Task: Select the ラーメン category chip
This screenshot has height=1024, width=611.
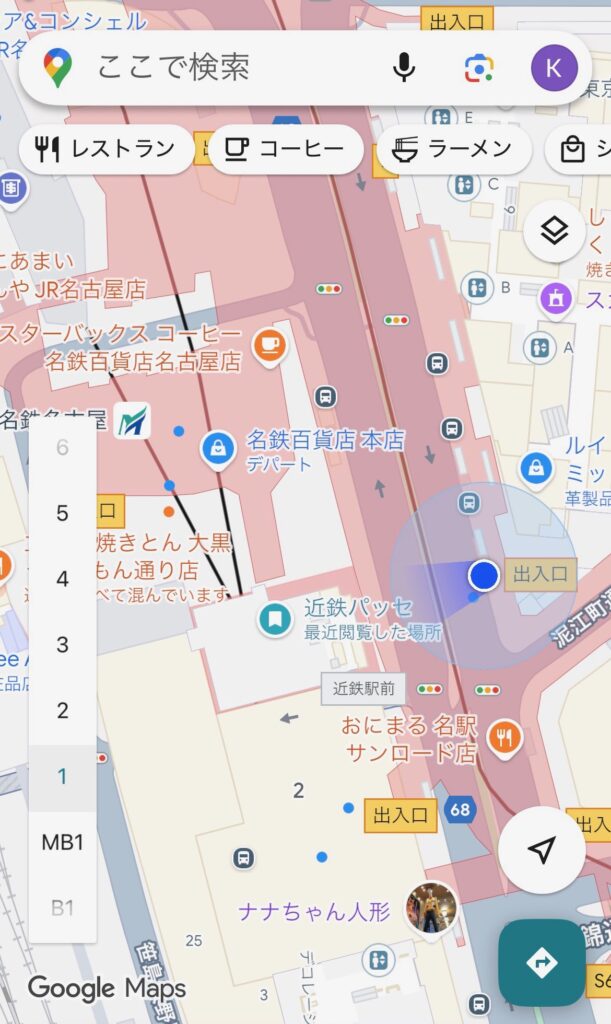Action: pos(452,150)
